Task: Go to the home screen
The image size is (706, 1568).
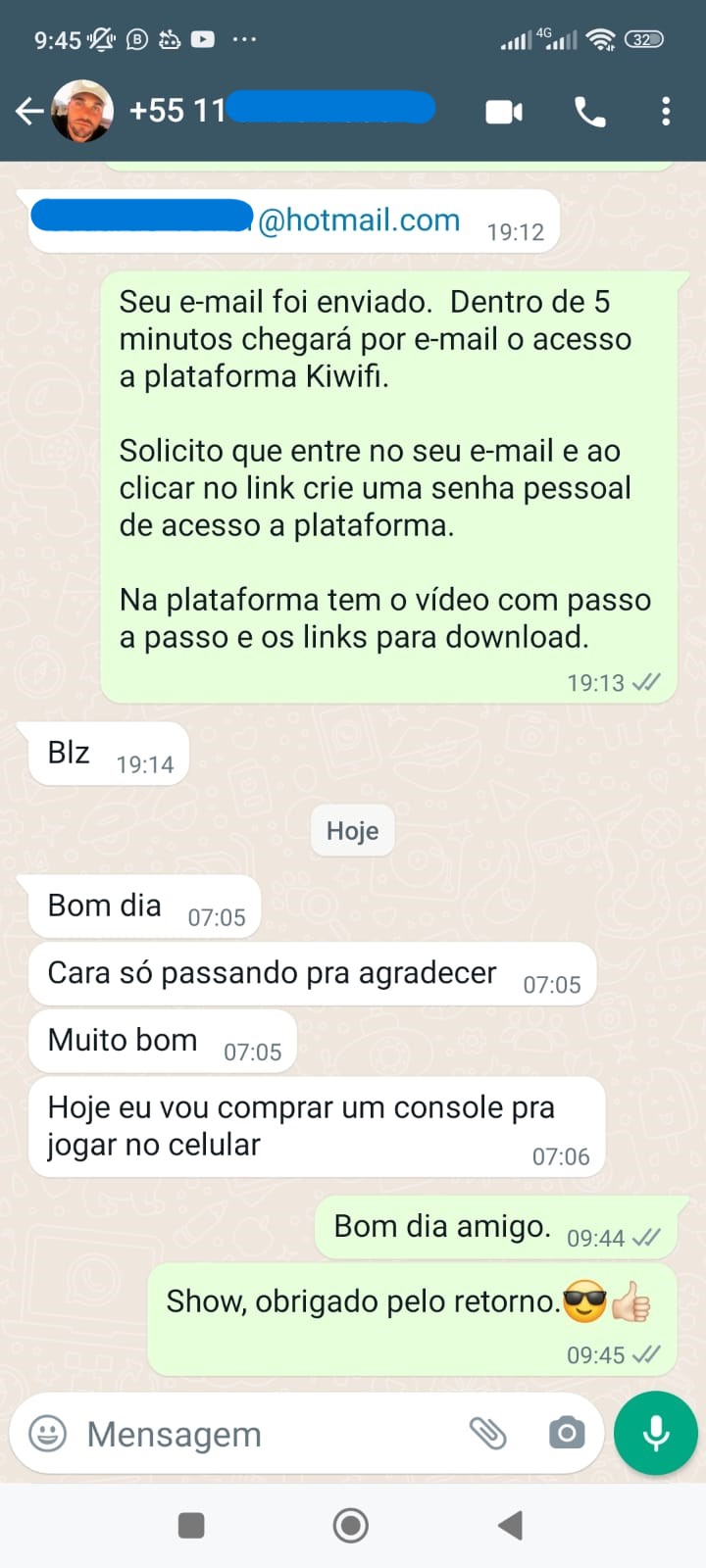Action: point(351,1525)
